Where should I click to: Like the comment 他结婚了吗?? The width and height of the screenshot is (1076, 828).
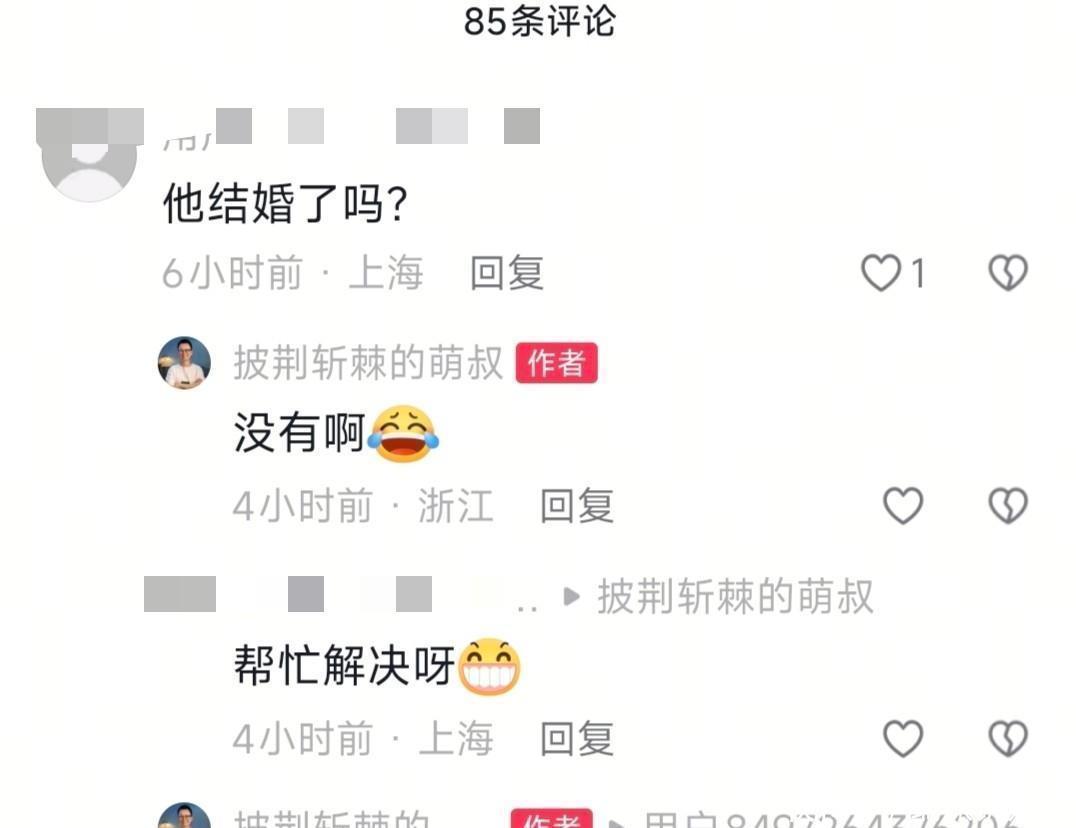881,272
